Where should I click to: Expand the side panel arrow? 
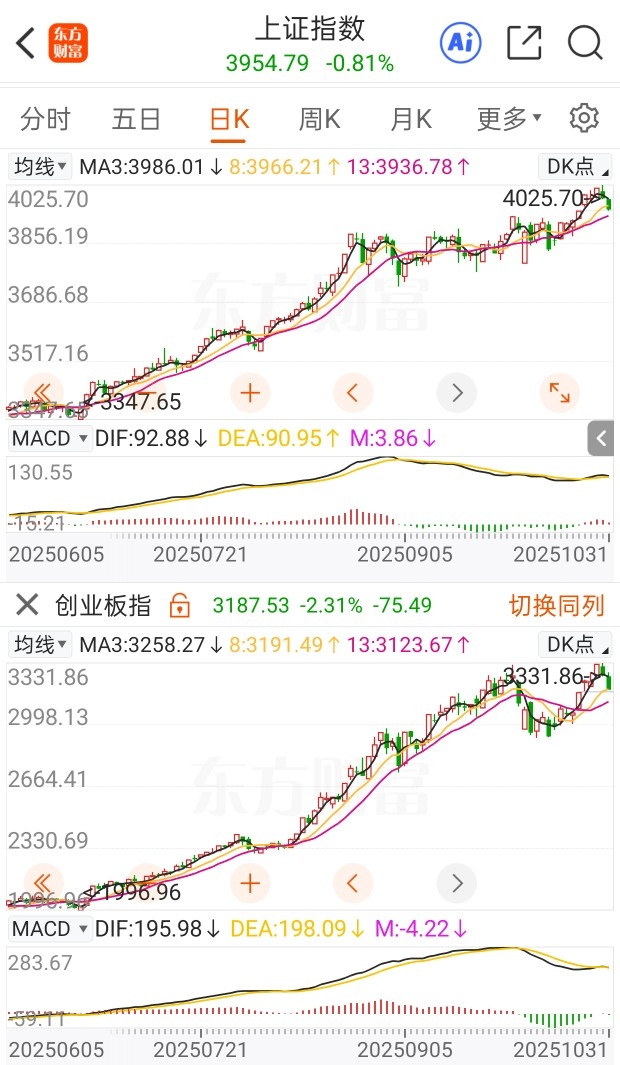pos(600,439)
